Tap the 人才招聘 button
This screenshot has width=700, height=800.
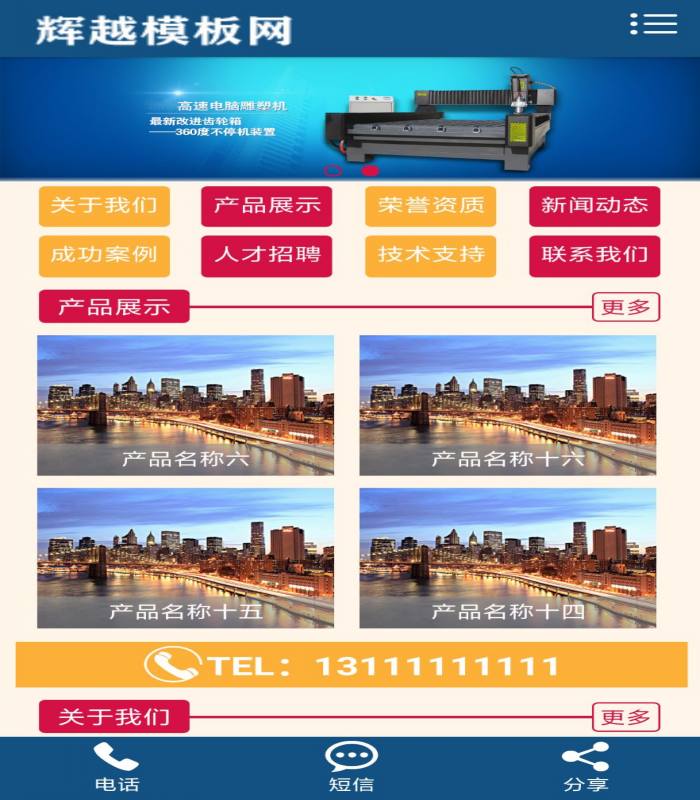(266, 255)
